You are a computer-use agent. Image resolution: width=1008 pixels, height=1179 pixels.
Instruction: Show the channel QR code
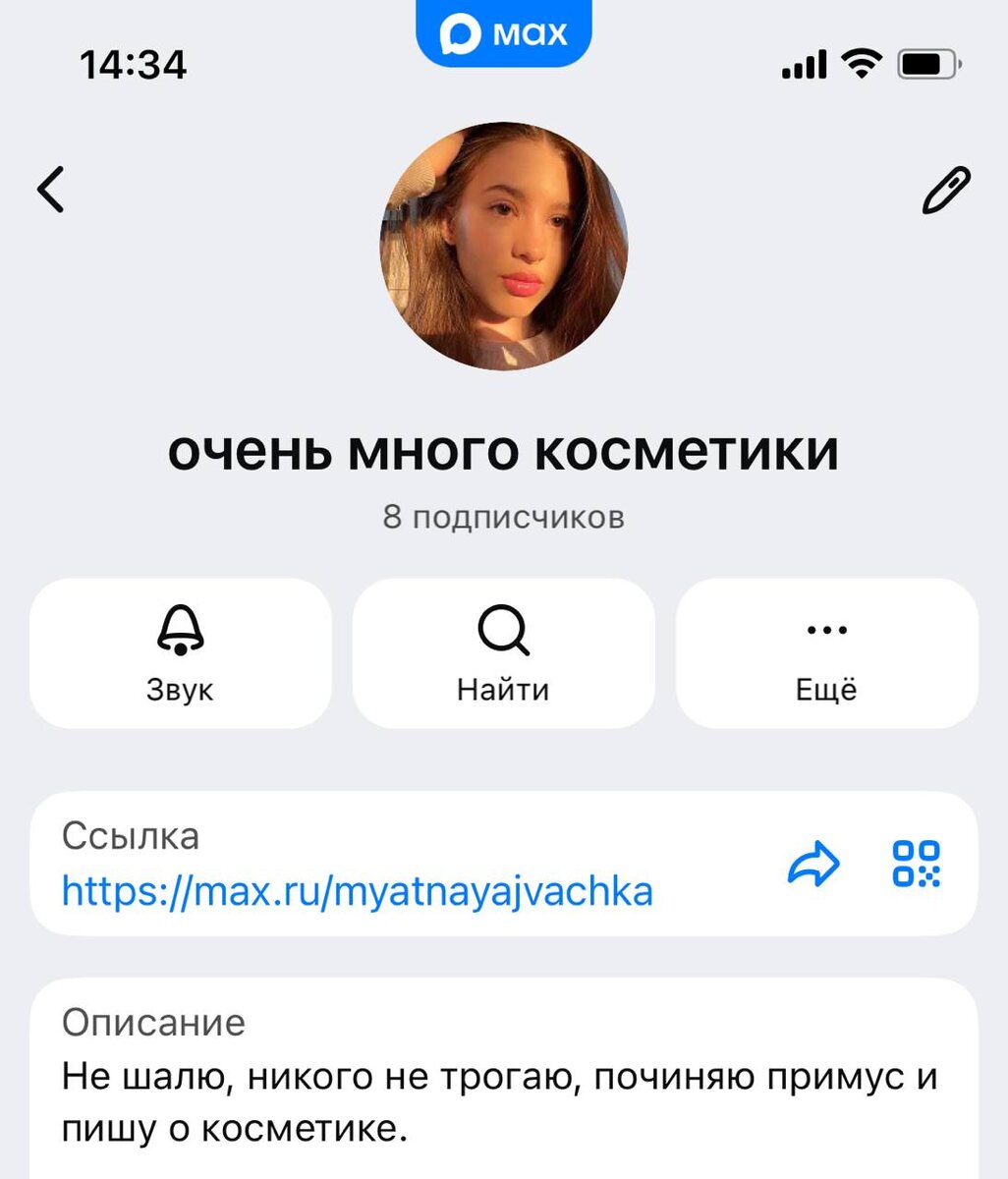(916, 865)
